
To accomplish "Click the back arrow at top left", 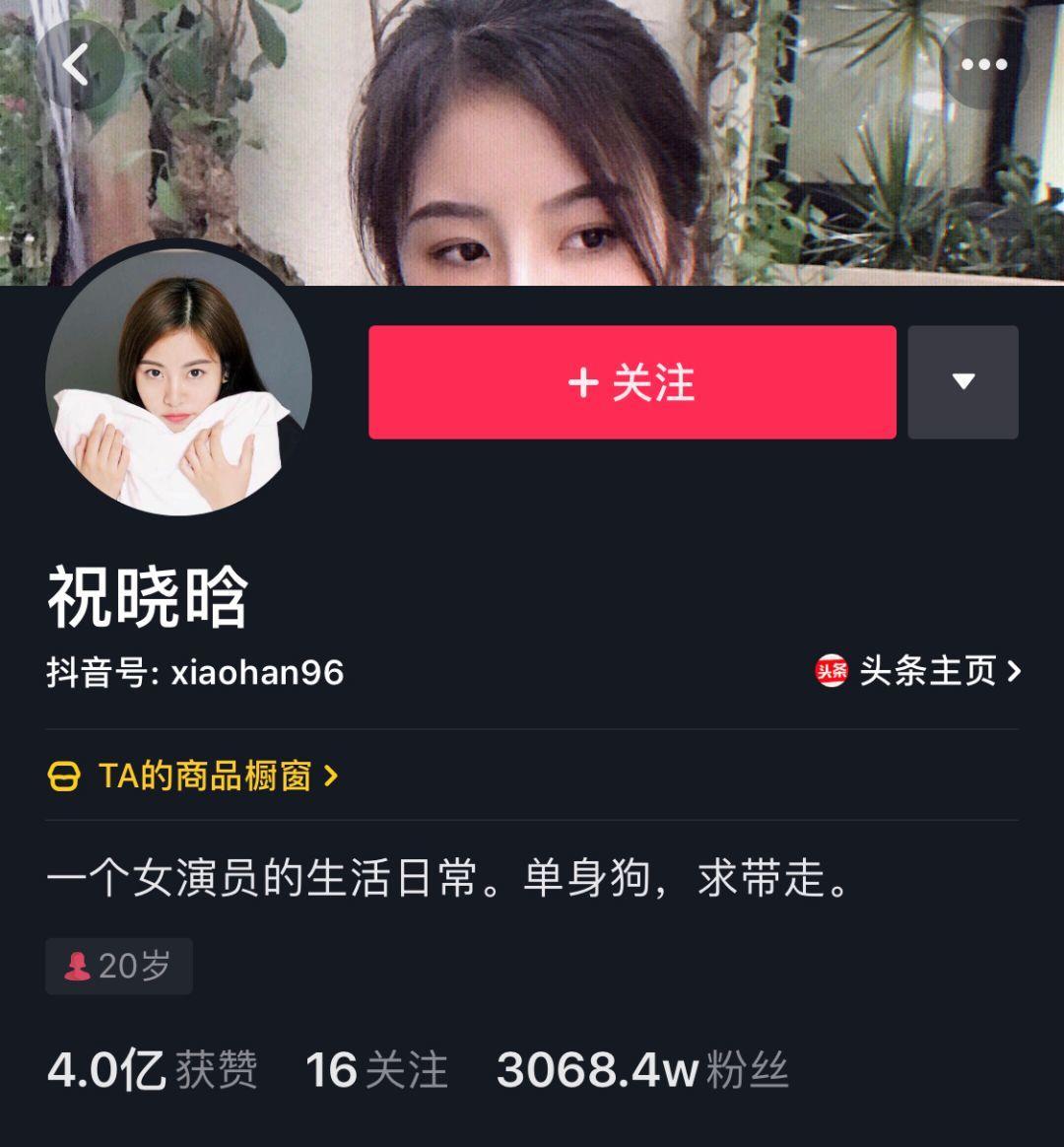I will coord(74,64).
